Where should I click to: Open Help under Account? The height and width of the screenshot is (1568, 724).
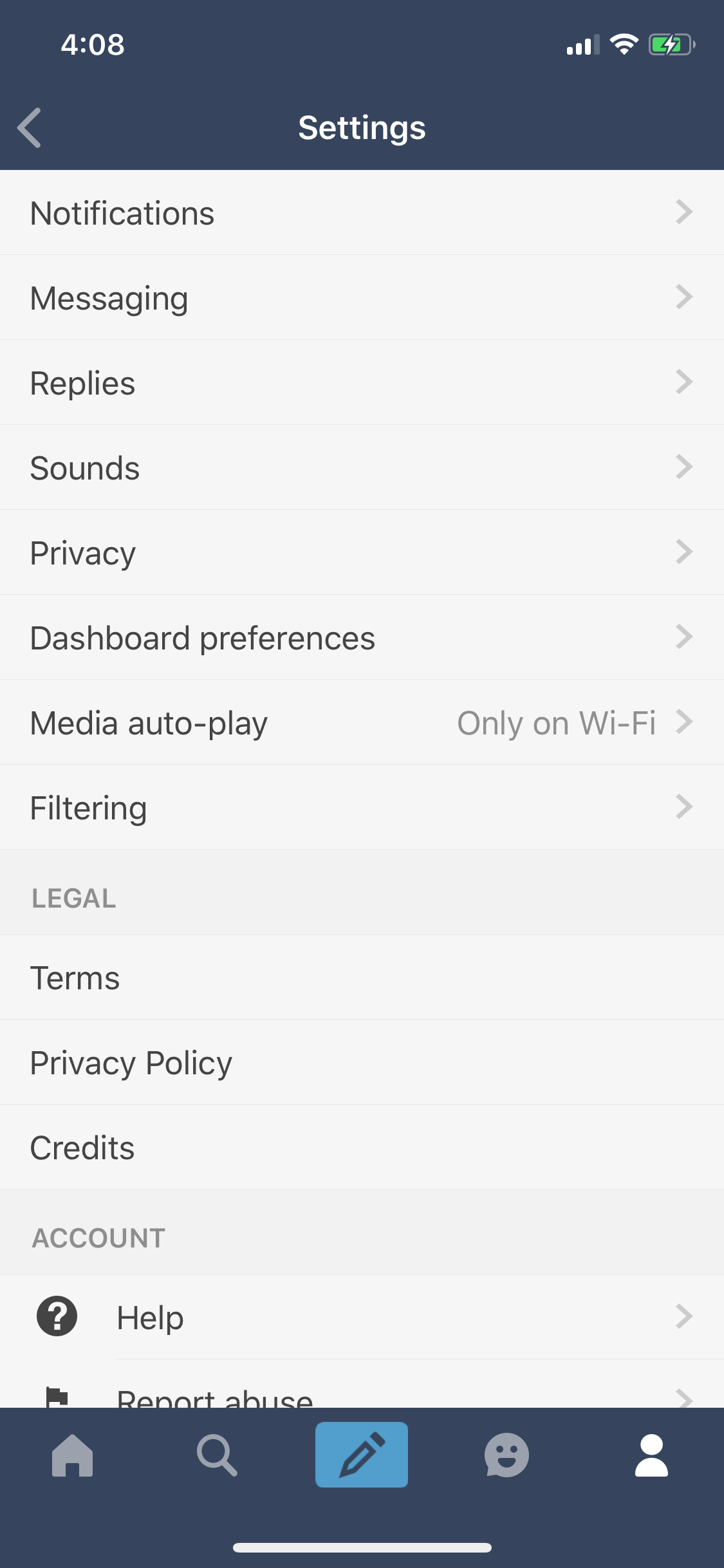pyautogui.click(x=362, y=1317)
